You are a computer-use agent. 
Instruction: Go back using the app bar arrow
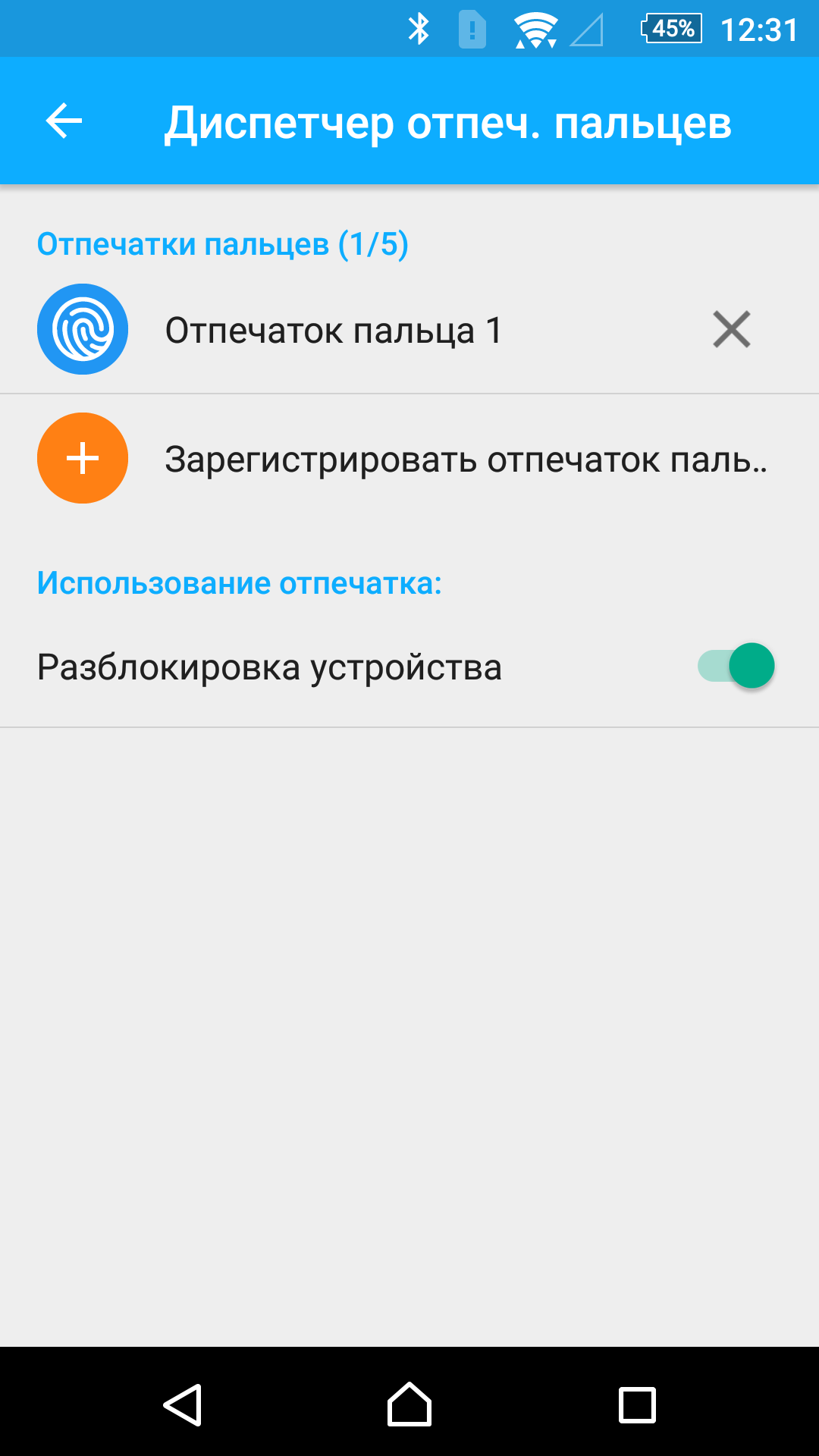[64, 121]
